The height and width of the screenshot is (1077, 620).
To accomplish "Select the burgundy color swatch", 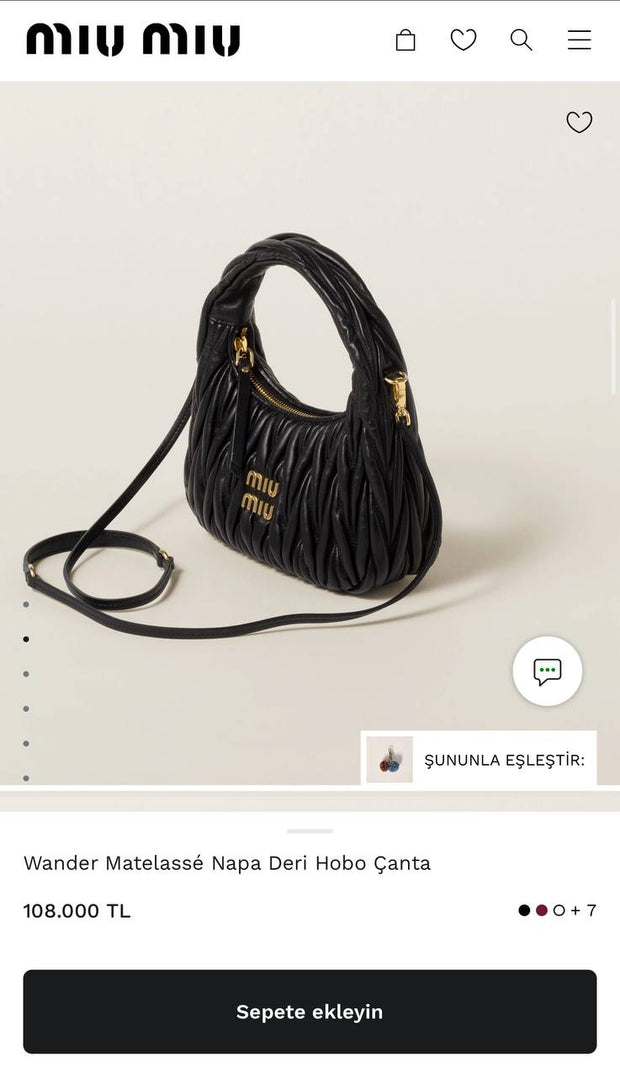I will tap(542, 910).
